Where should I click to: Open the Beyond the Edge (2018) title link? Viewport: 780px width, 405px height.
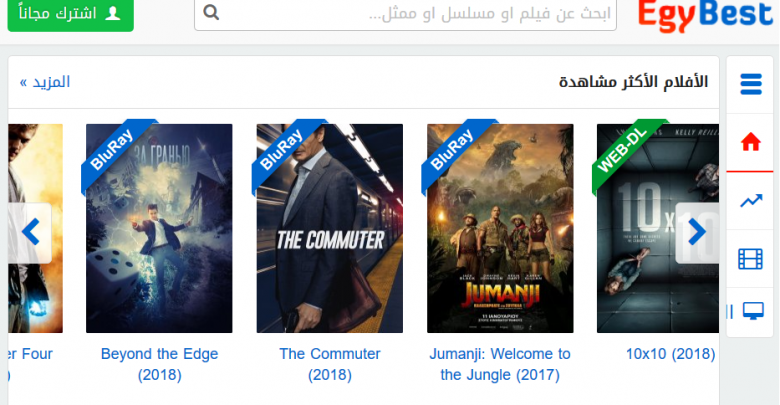[159, 364]
